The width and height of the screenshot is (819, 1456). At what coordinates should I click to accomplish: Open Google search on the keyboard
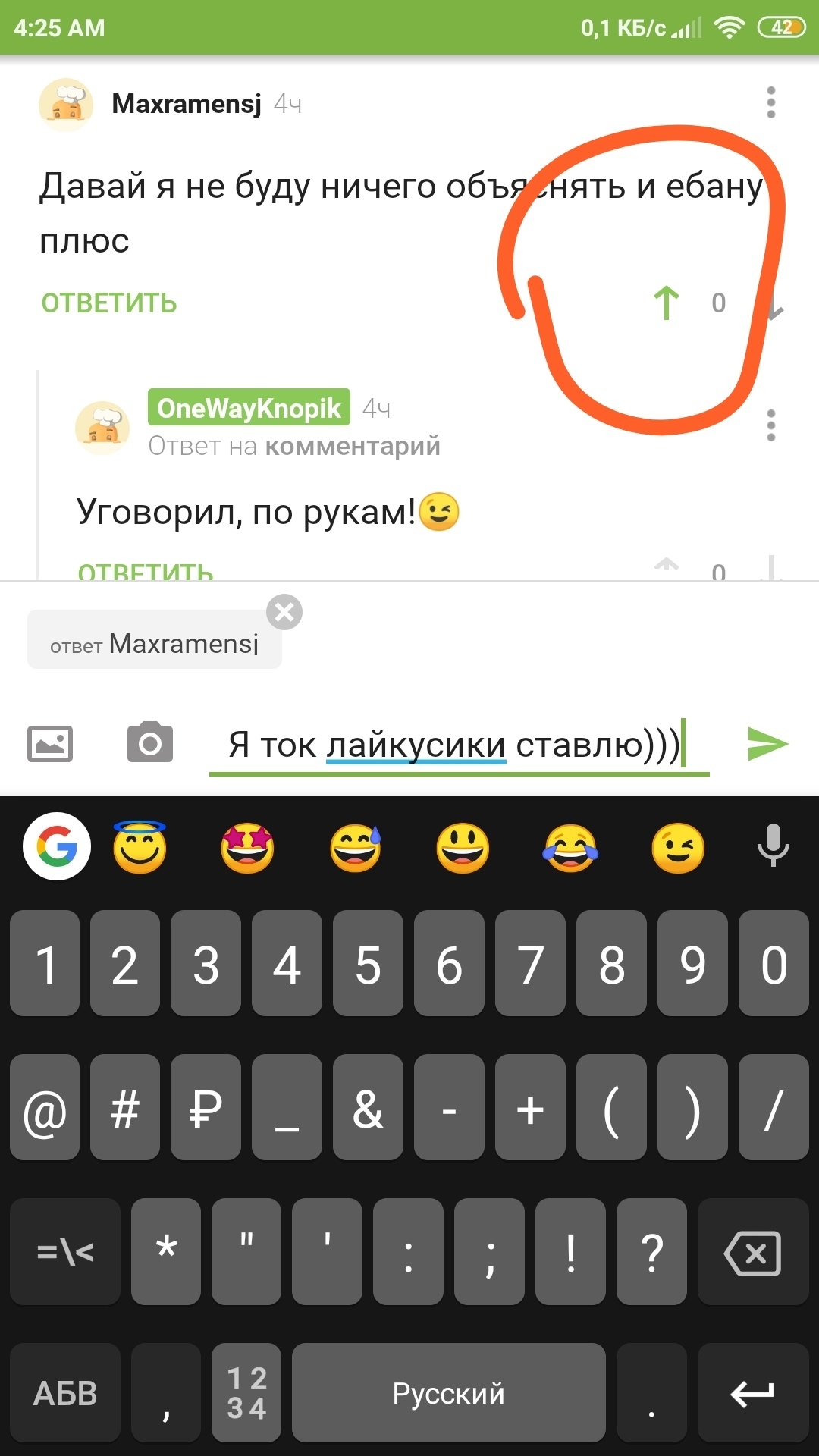57,846
